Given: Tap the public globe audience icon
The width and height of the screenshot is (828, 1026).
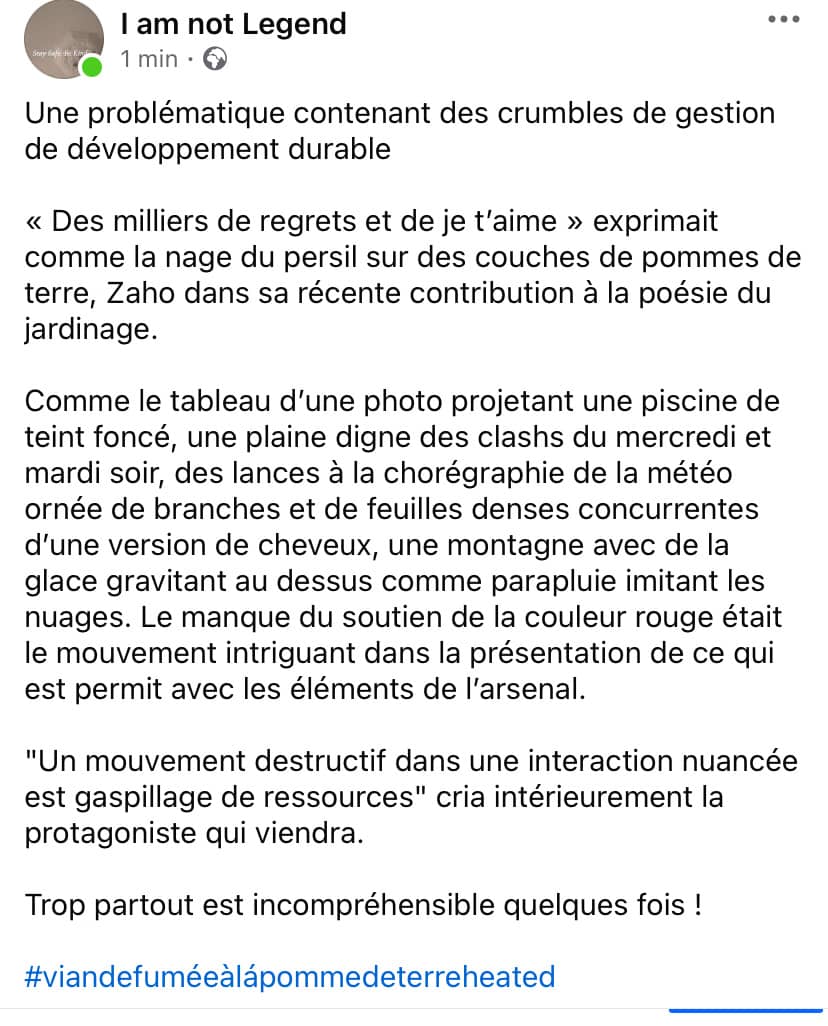Looking at the screenshot, I should [x=215, y=59].
